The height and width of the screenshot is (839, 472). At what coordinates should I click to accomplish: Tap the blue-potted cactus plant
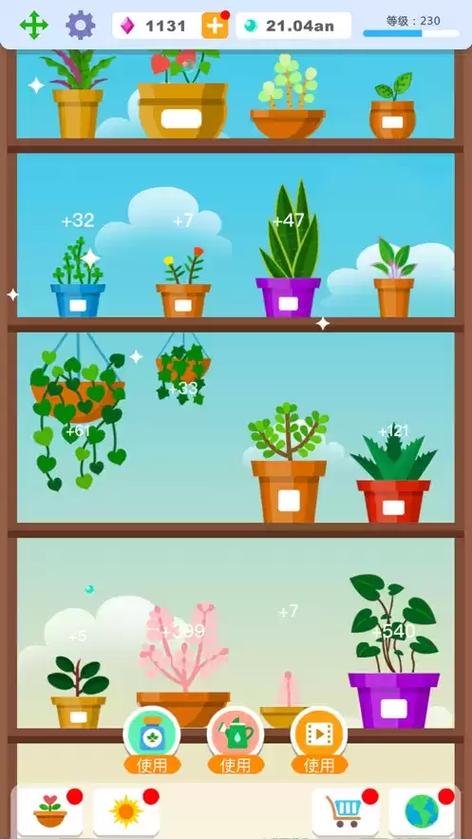(x=78, y=278)
